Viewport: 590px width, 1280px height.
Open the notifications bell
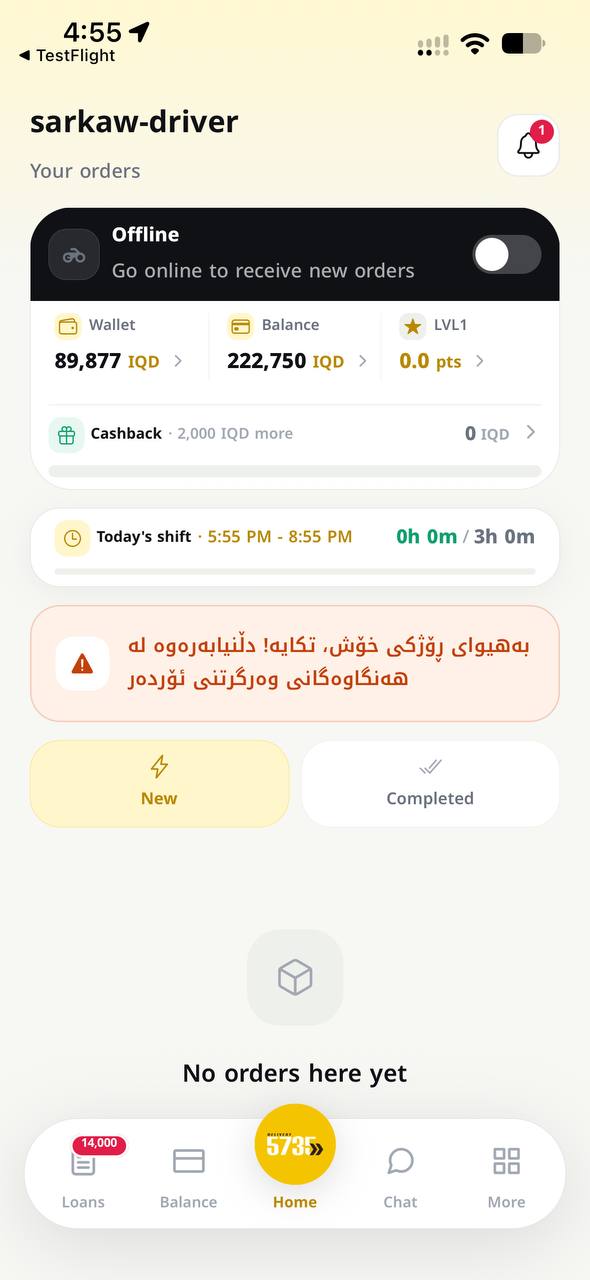coord(528,146)
